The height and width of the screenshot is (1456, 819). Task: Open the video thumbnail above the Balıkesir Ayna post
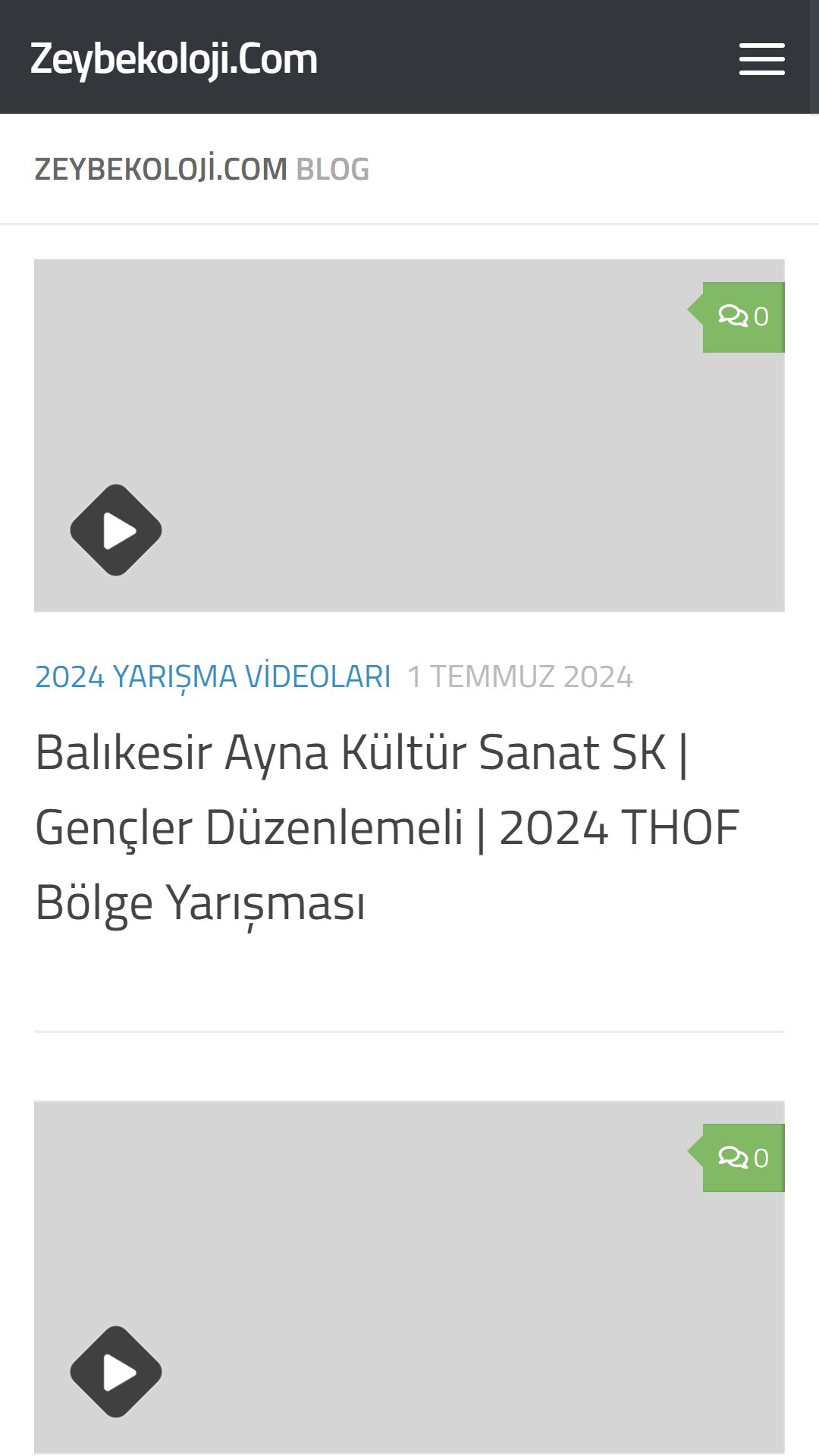(x=409, y=435)
